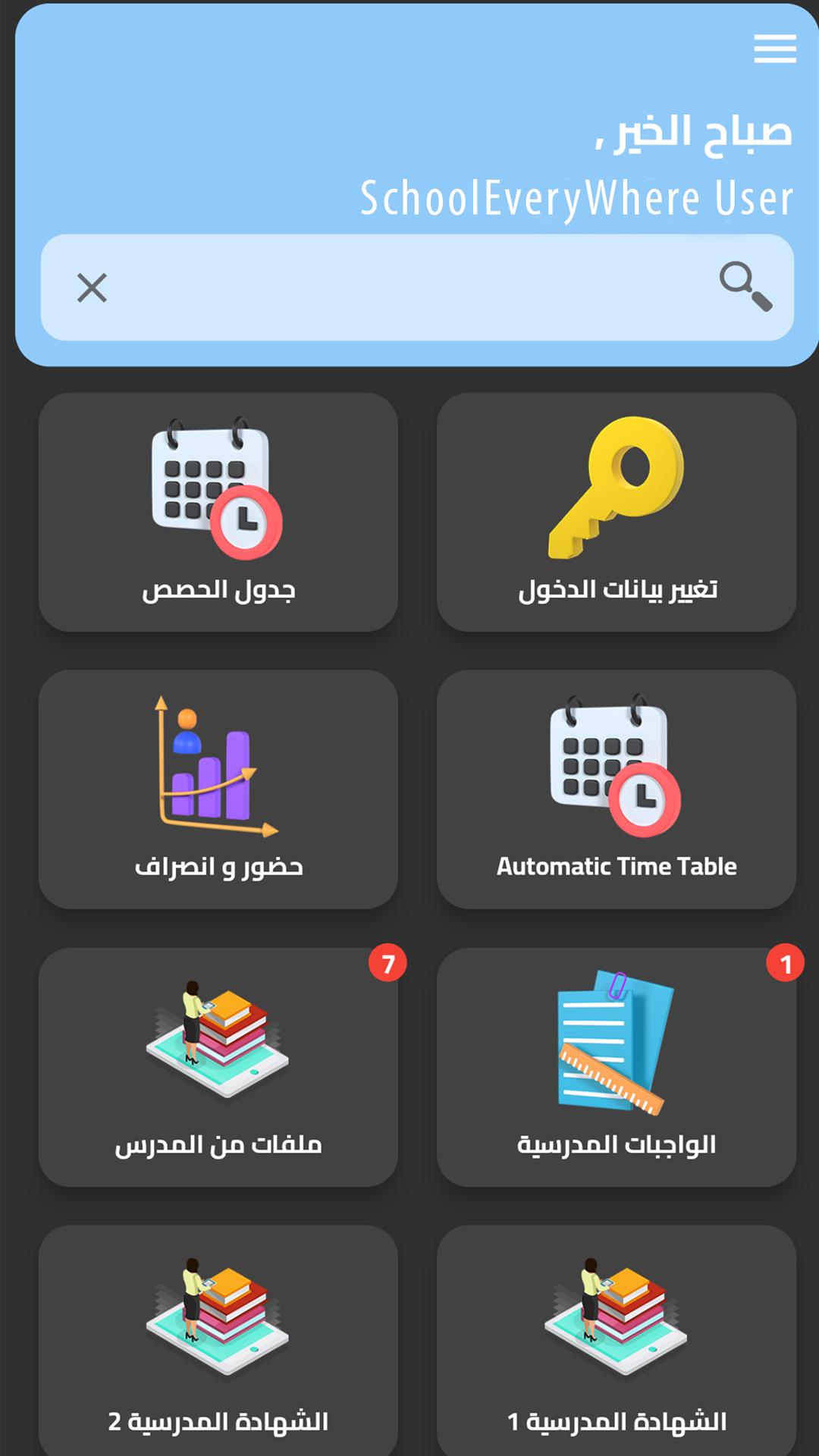Open the Automatic Time Table card

617,789
